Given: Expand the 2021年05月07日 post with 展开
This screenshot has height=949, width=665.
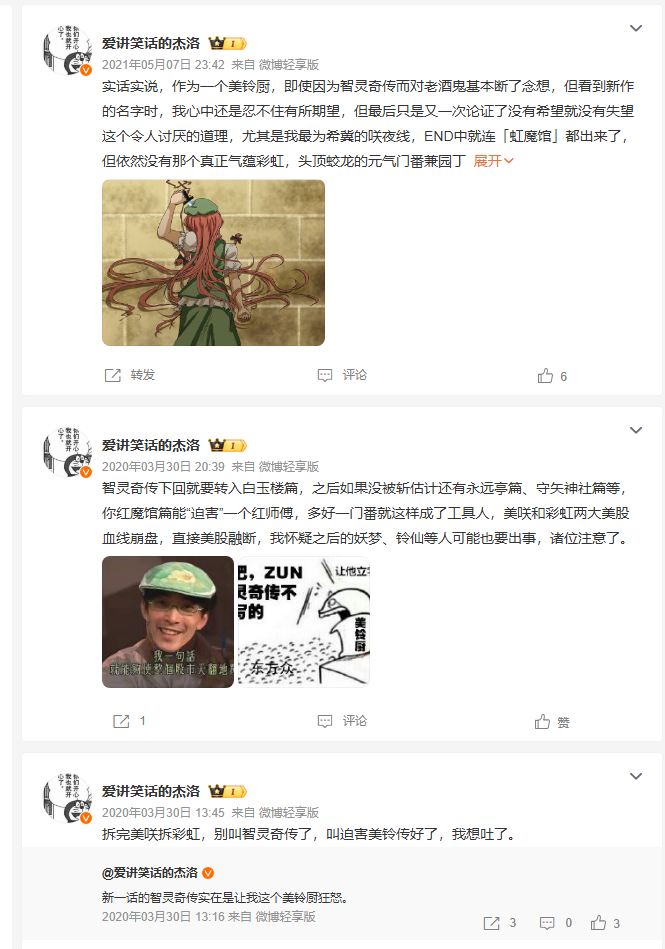Looking at the screenshot, I should pos(493,160).
